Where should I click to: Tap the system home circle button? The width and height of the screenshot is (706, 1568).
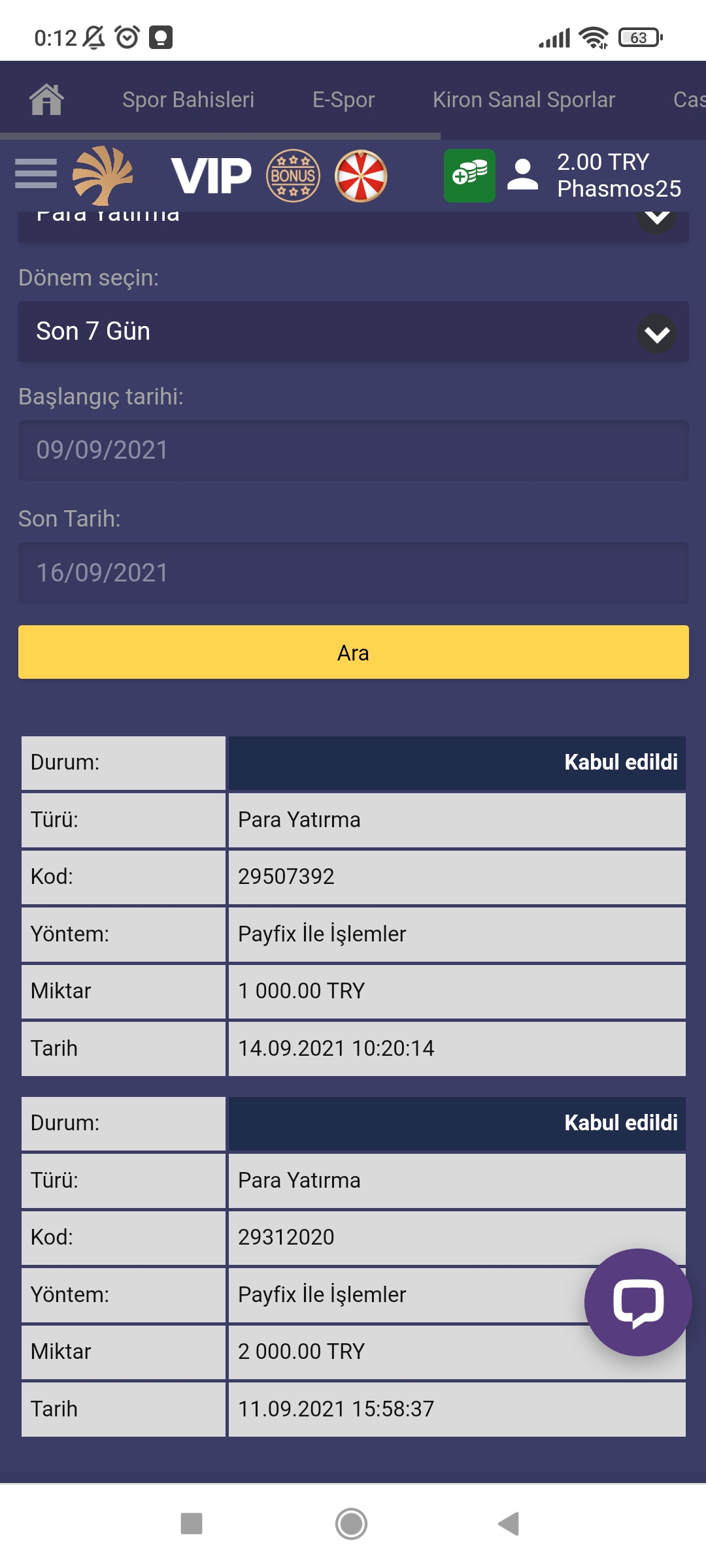coord(351,1524)
